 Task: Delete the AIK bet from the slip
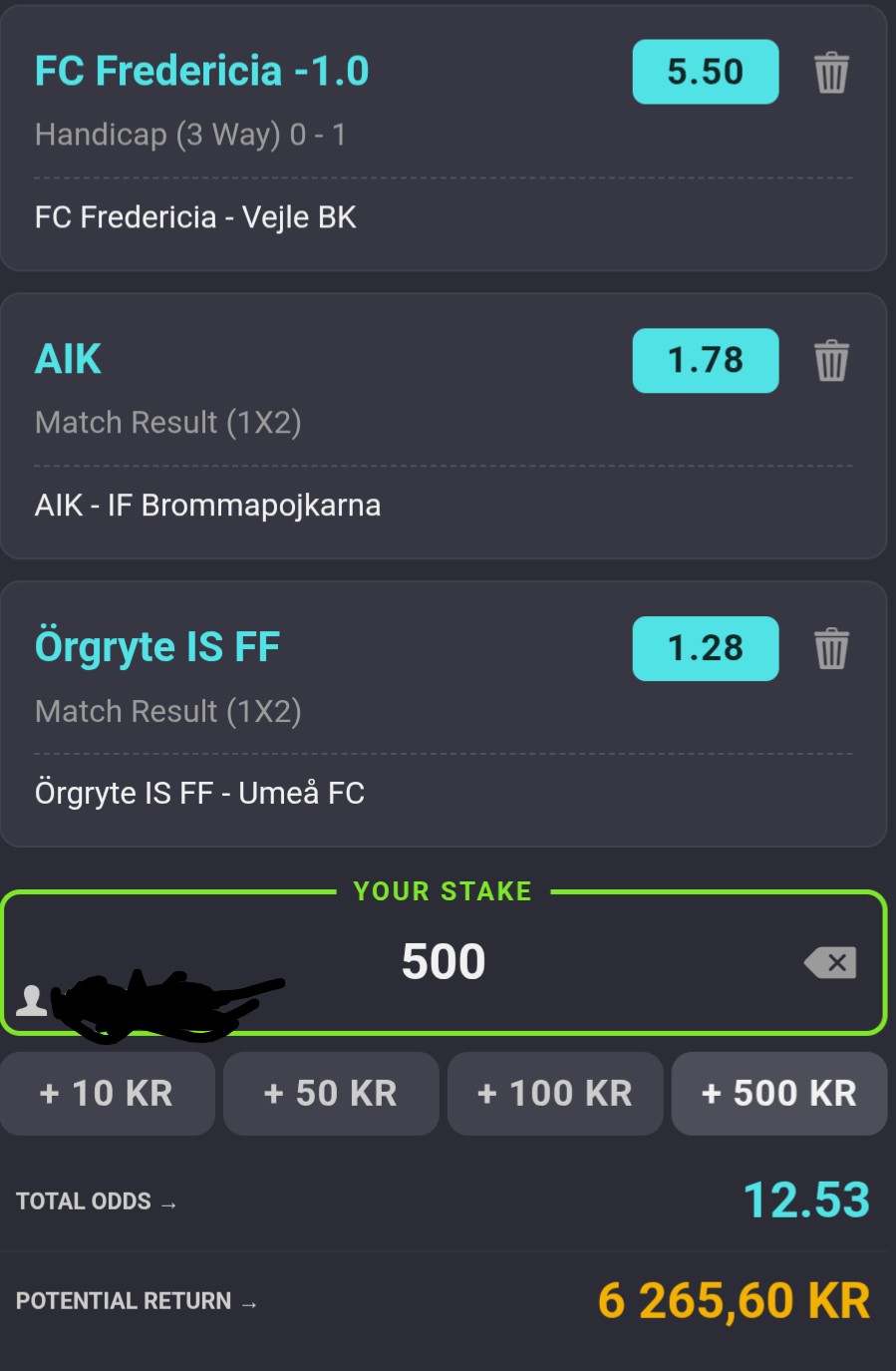pyautogui.click(x=831, y=361)
